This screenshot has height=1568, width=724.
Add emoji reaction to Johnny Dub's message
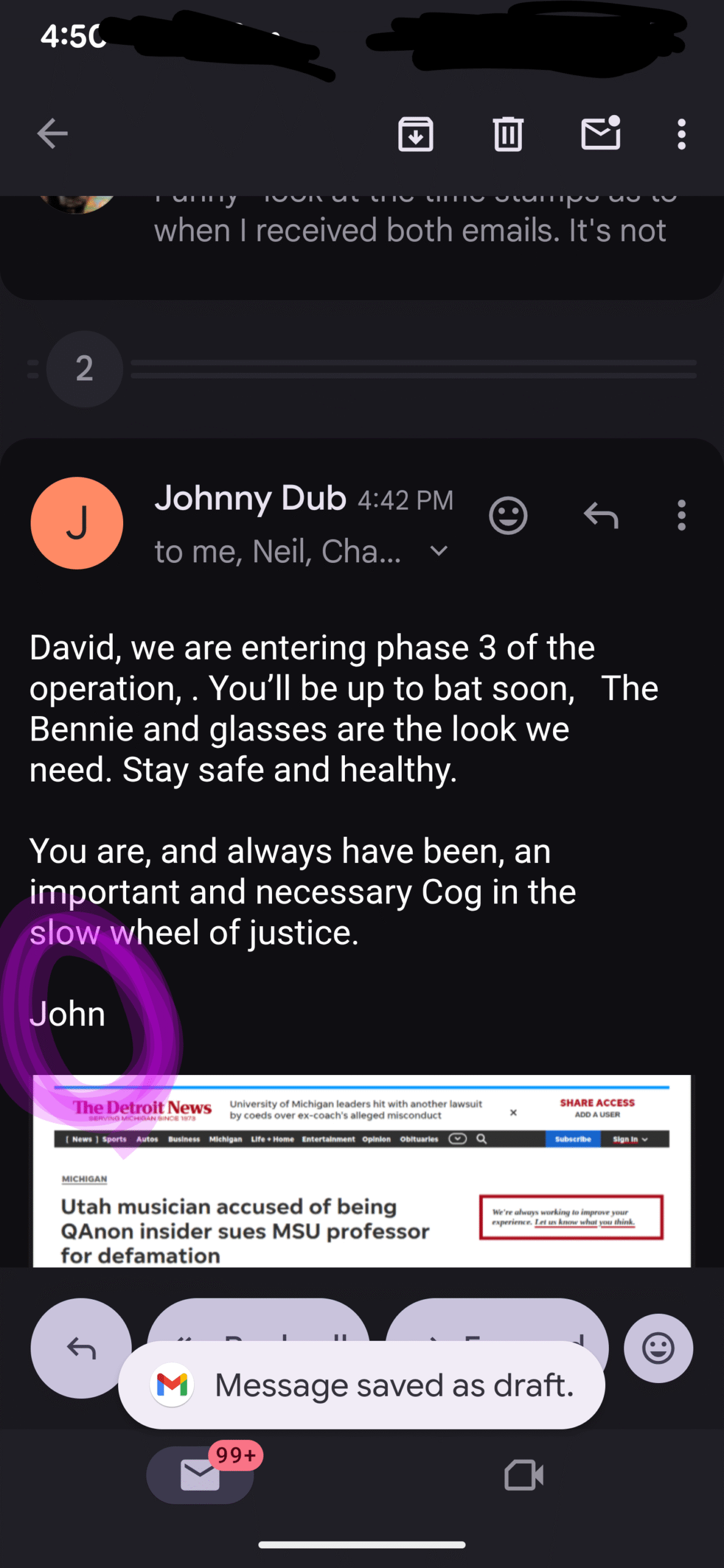[508, 516]
